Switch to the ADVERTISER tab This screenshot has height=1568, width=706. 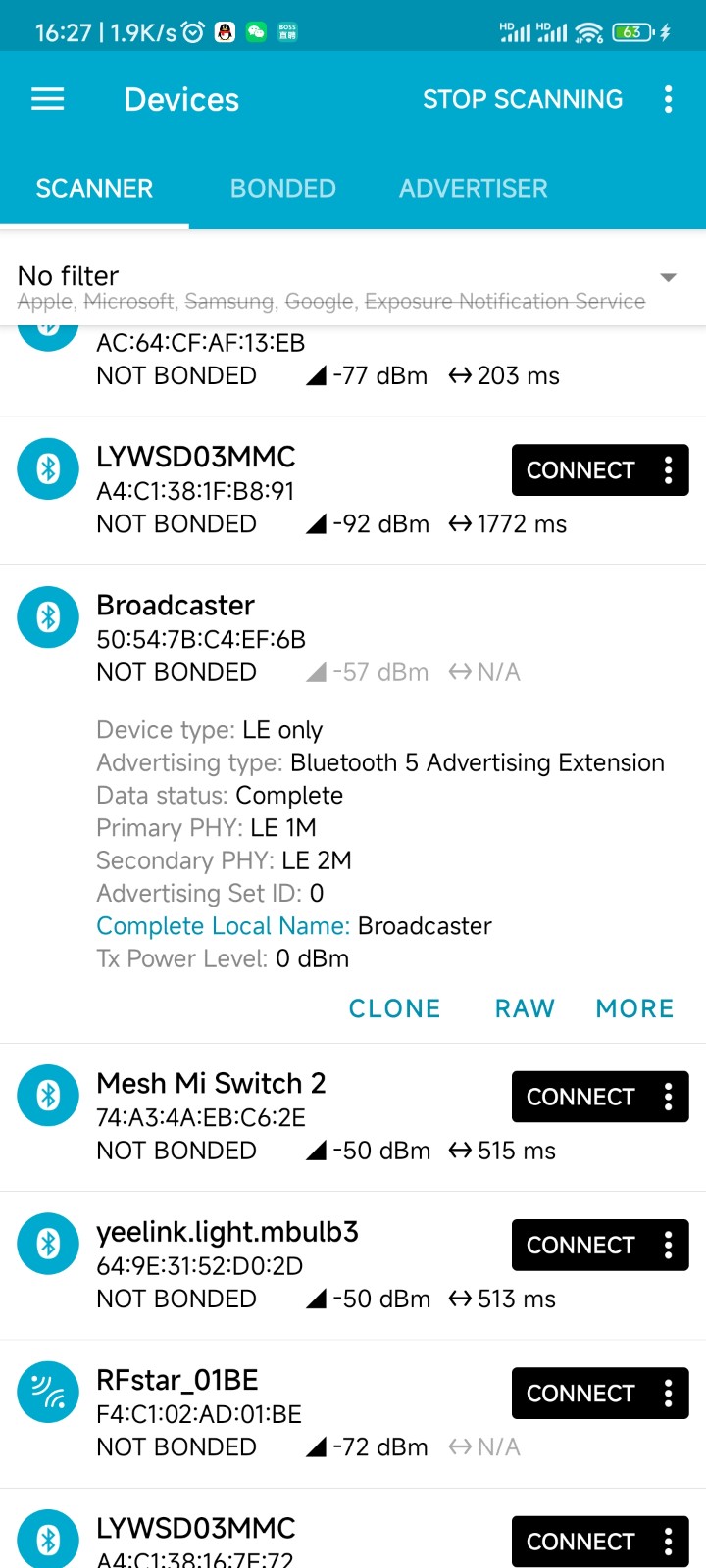[473, 188]
